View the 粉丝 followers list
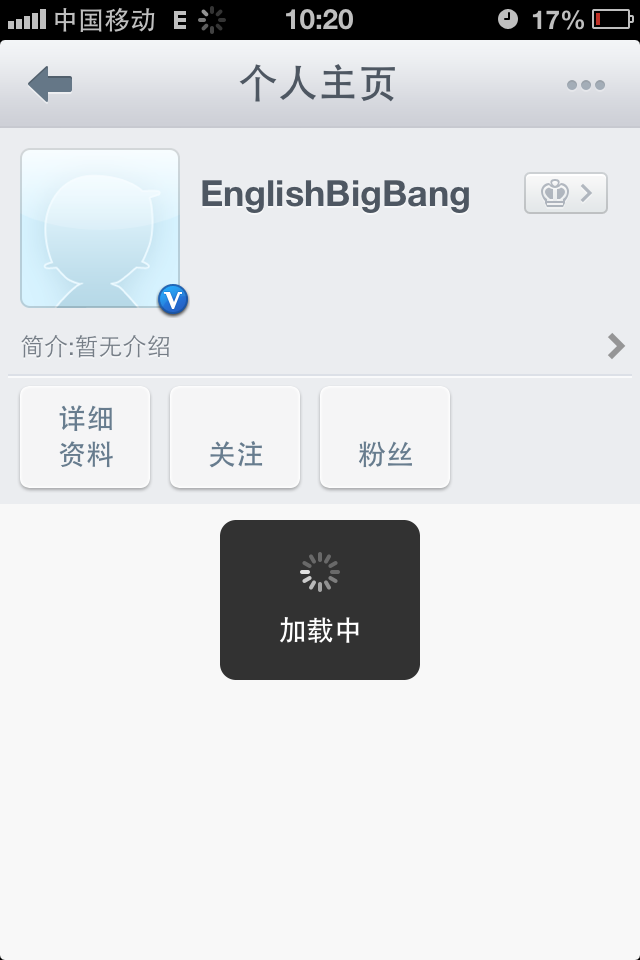 click(385, 438)
